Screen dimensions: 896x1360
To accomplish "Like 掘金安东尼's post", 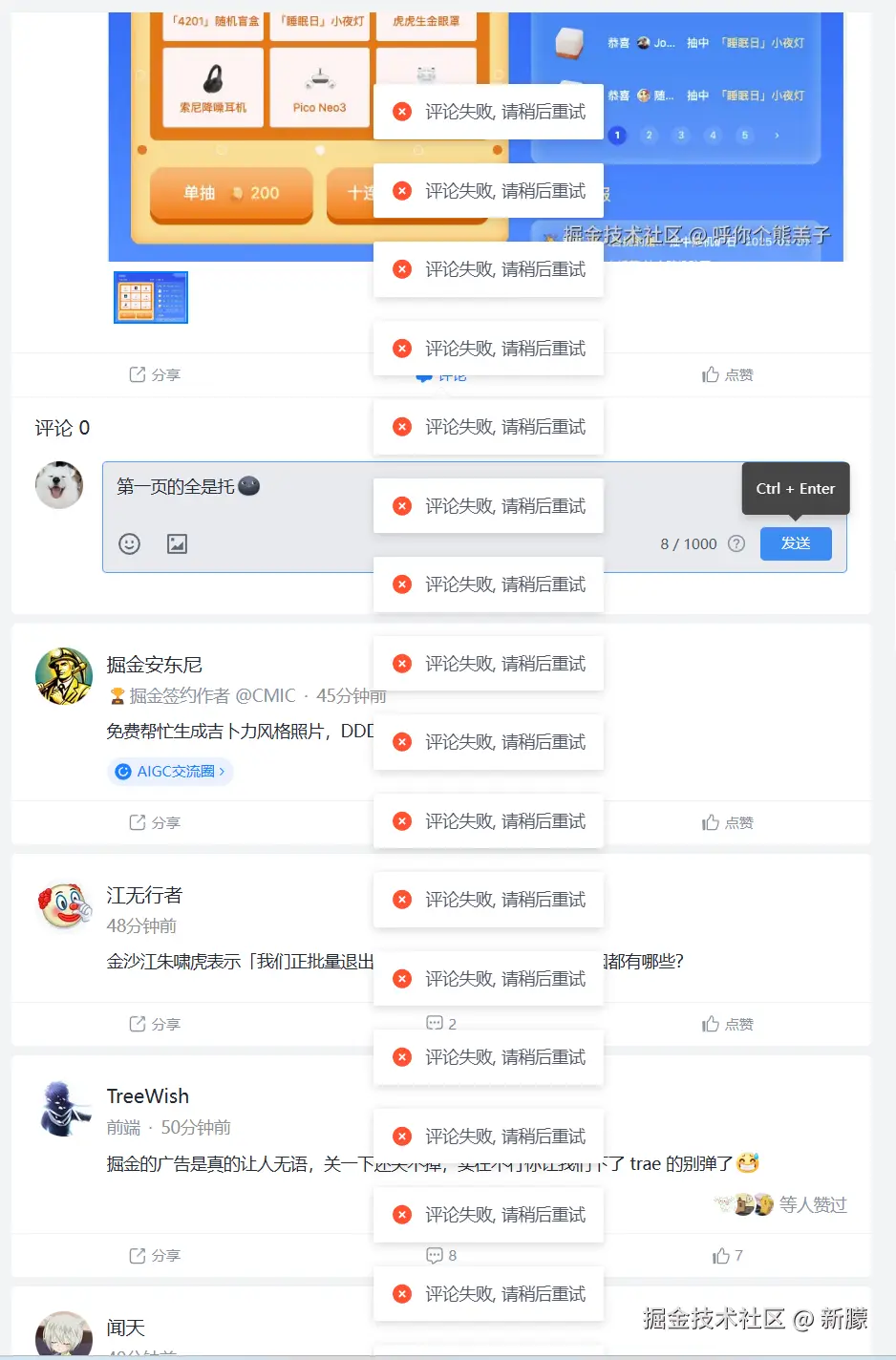I will 727,822.
